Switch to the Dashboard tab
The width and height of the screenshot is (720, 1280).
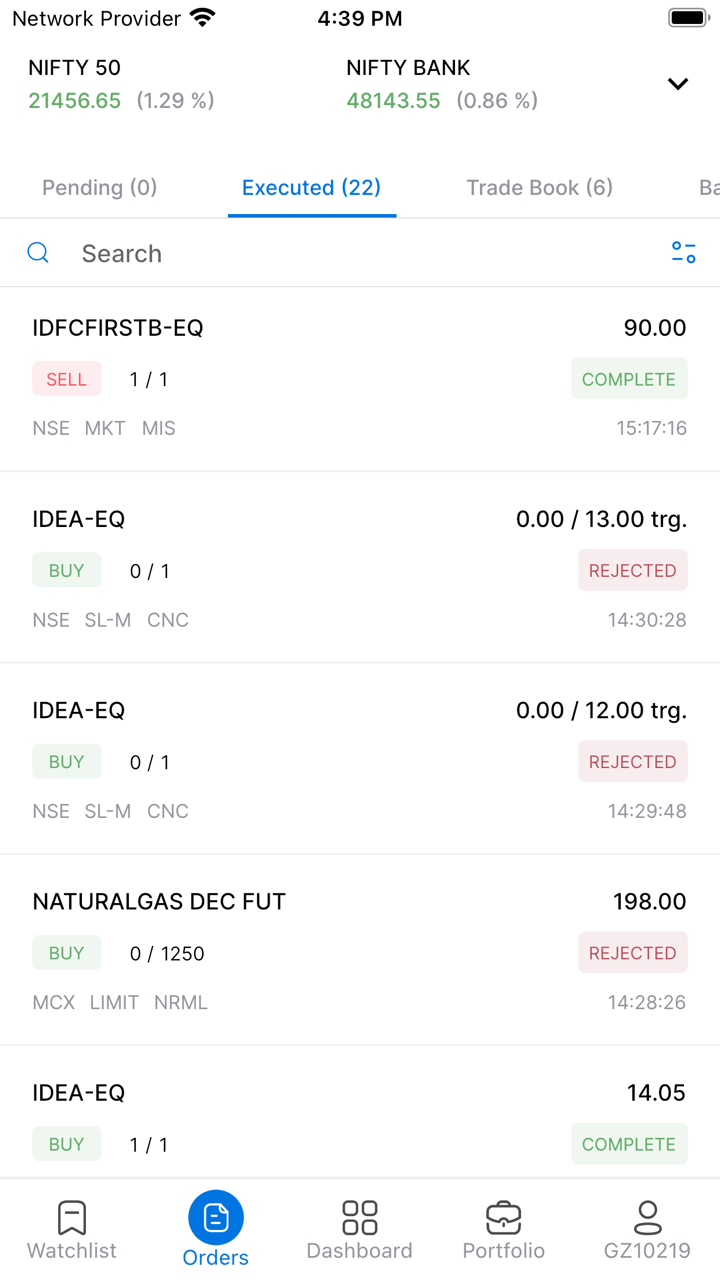coord(359,1230)
